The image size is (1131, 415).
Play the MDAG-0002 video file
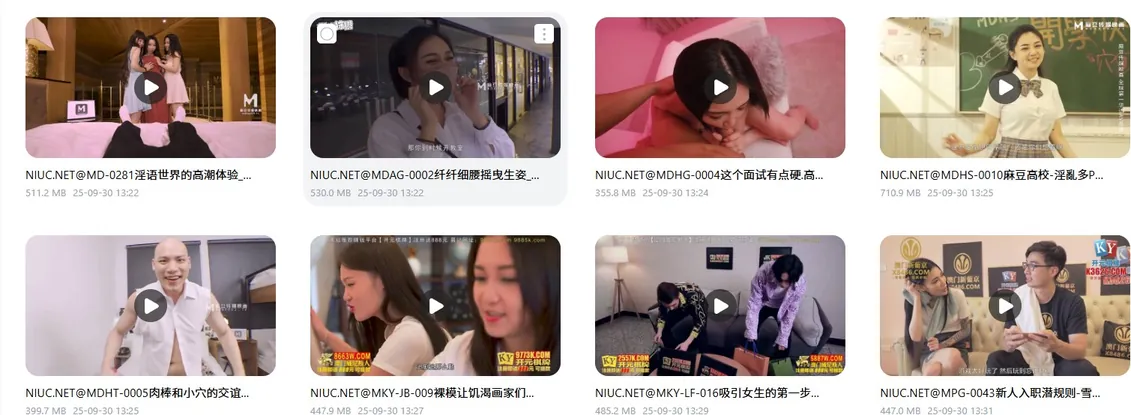[x=435, y=87]
